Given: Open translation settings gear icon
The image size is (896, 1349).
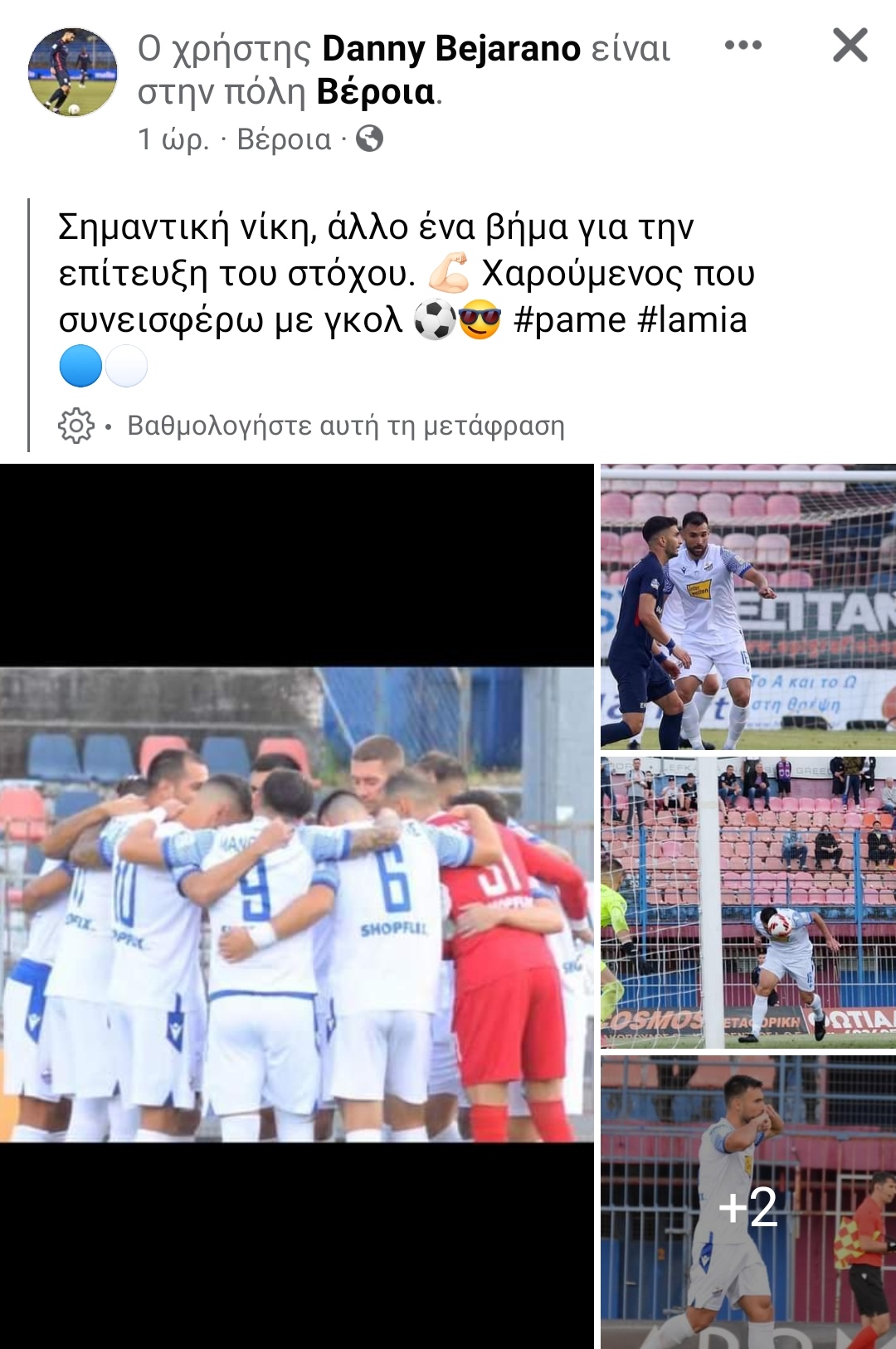Looking at the screenshot, I should [76, 426].
